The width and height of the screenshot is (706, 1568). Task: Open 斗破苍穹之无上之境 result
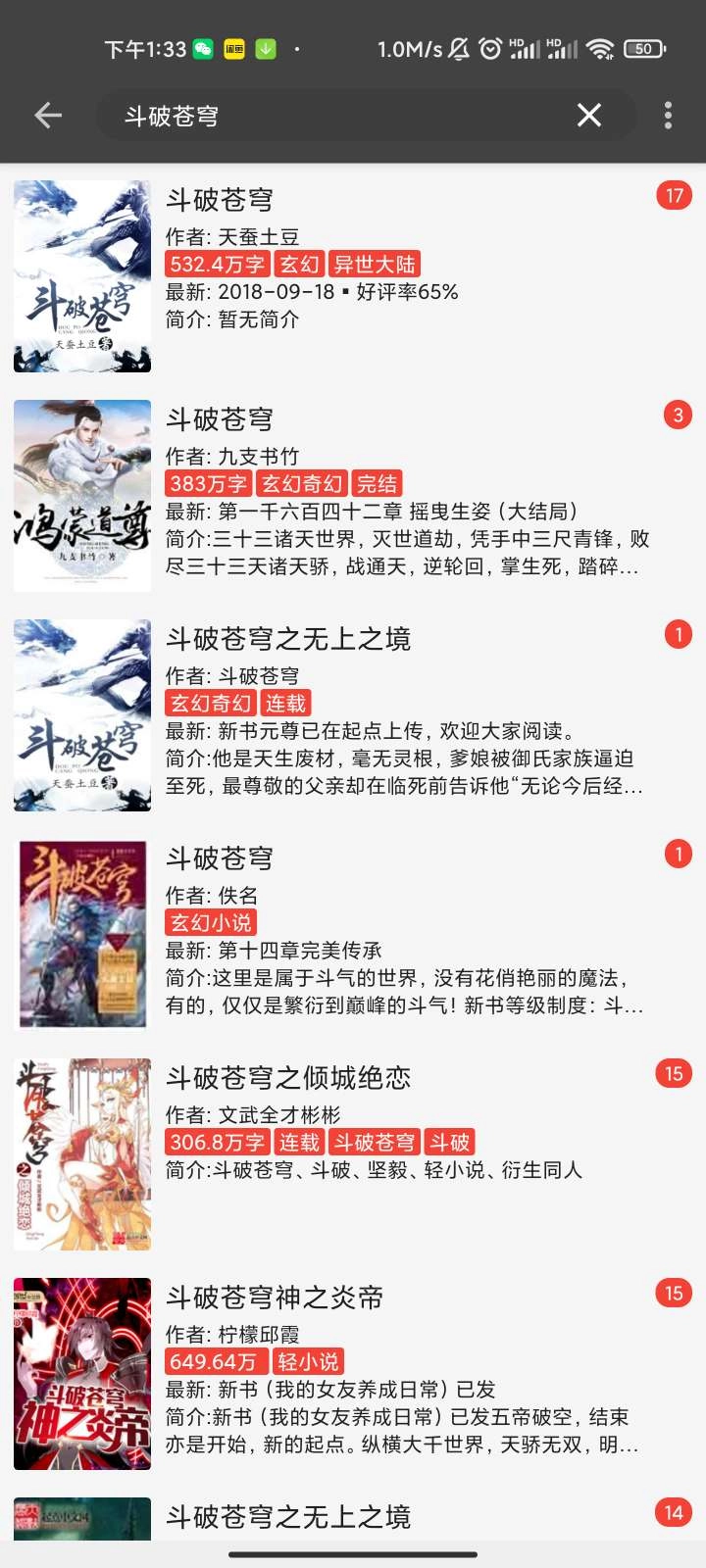point(289,638)
